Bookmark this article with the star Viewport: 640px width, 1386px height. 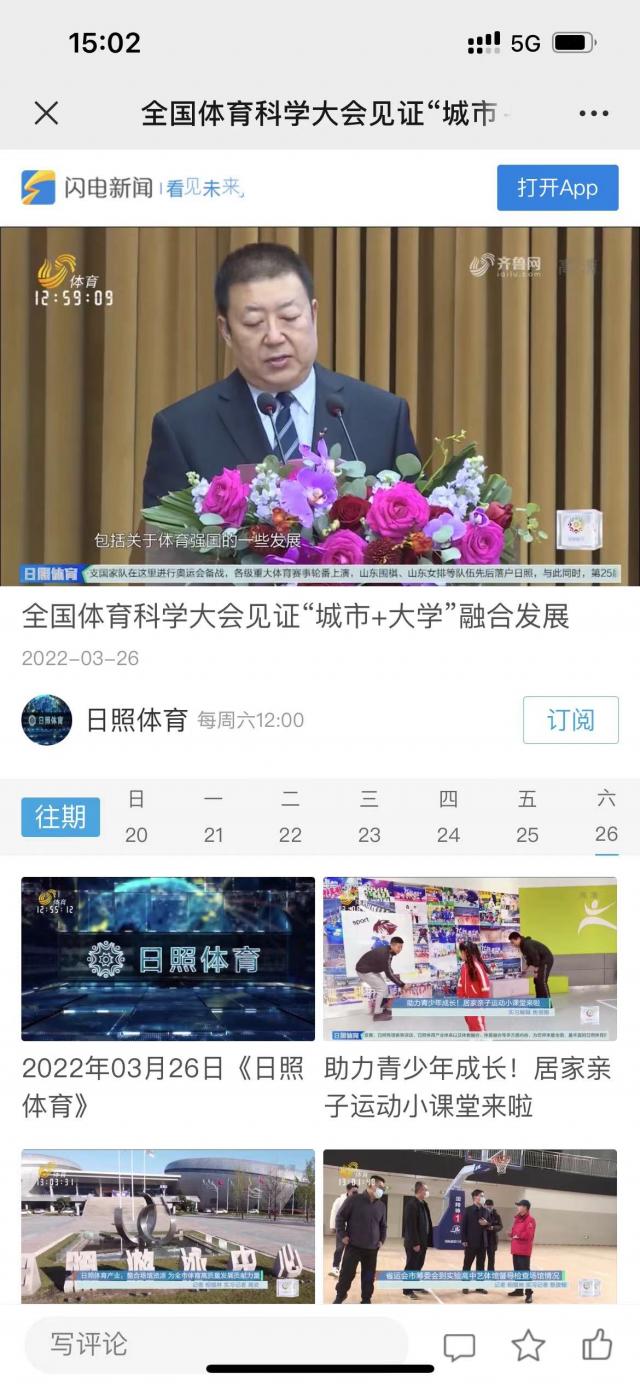[x=528, y=1346]
